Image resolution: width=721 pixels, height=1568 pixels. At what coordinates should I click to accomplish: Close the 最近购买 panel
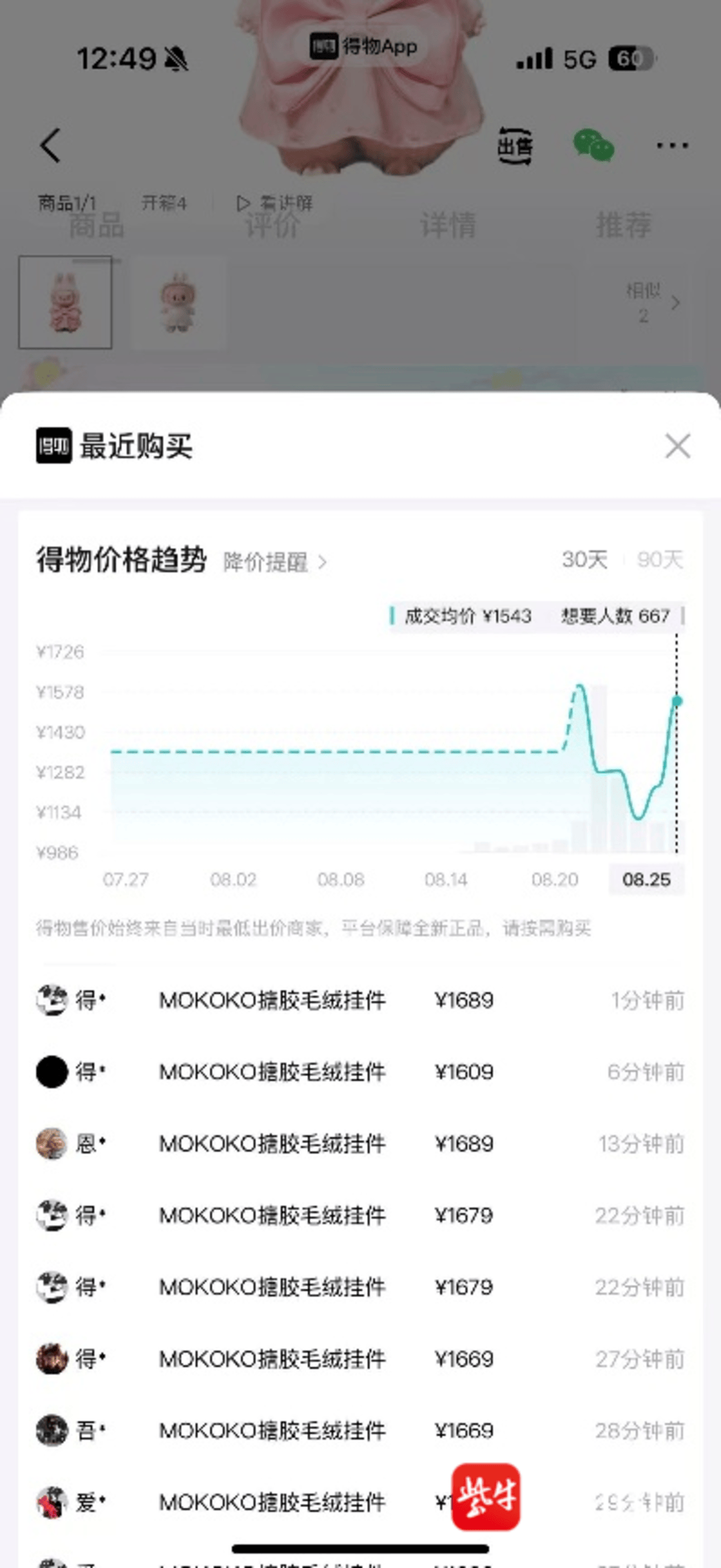[678, 446]
